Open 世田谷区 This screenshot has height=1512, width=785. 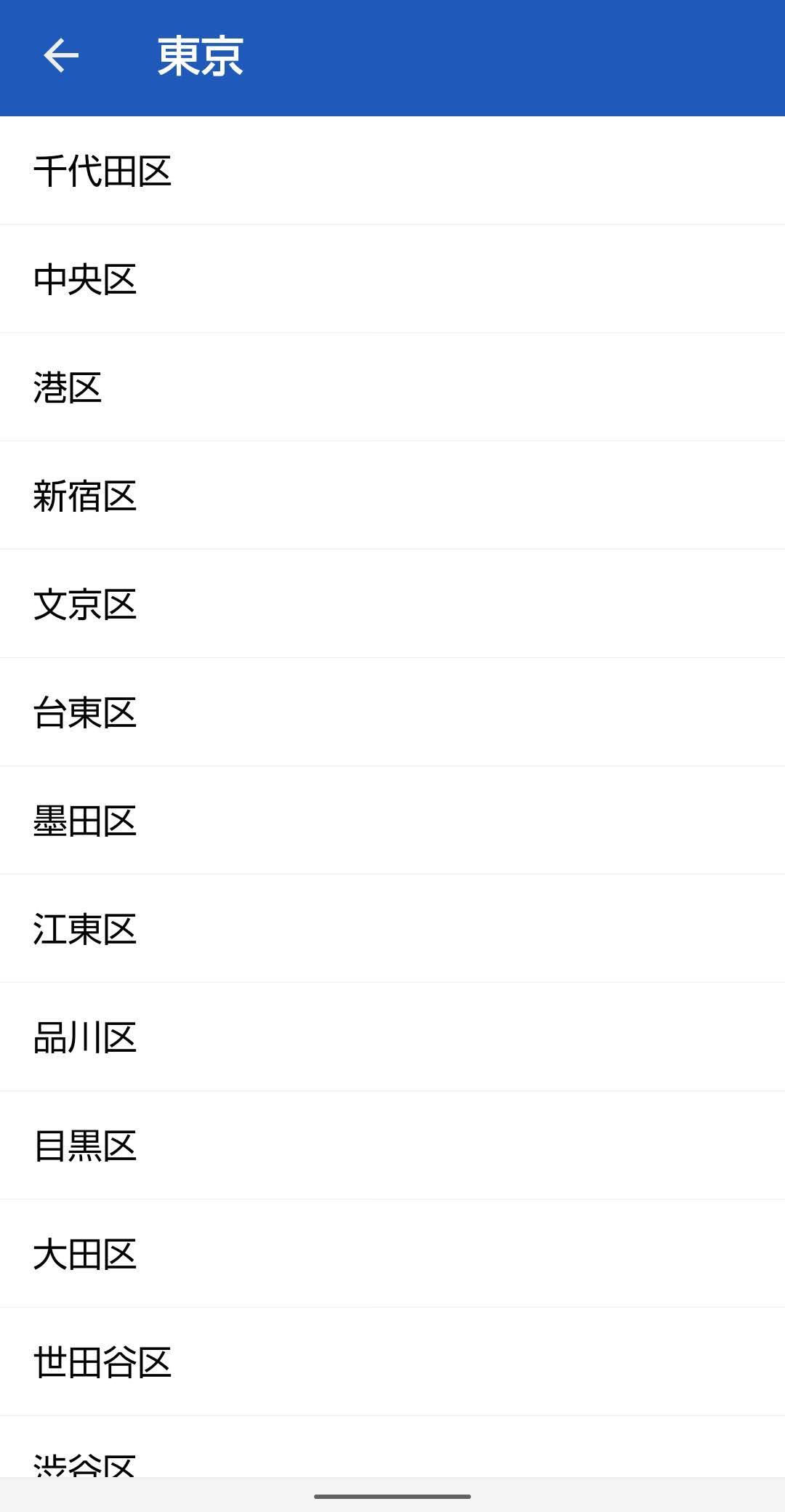392,1362
